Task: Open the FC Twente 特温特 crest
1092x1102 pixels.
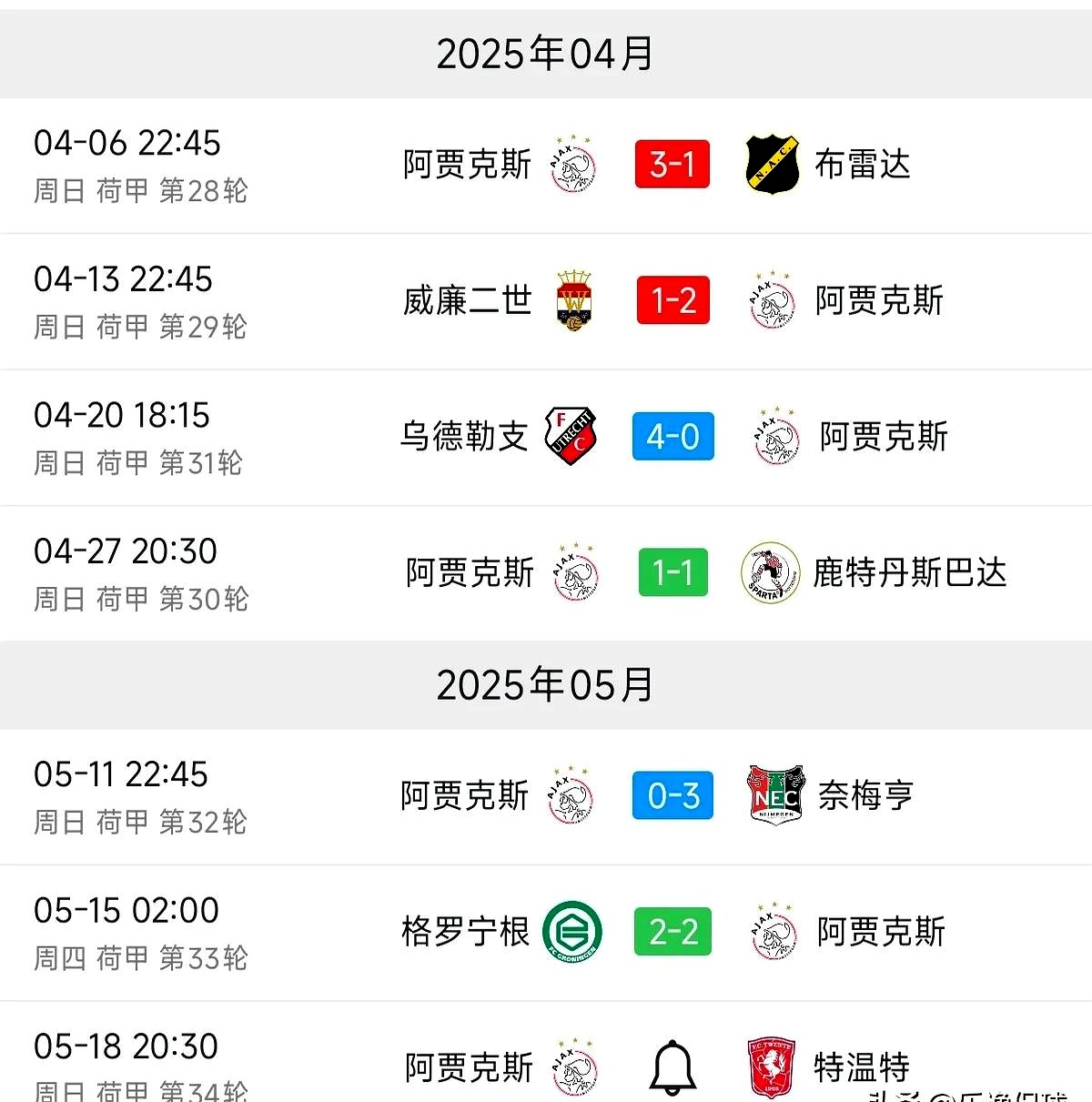Action: [769, 1065]
